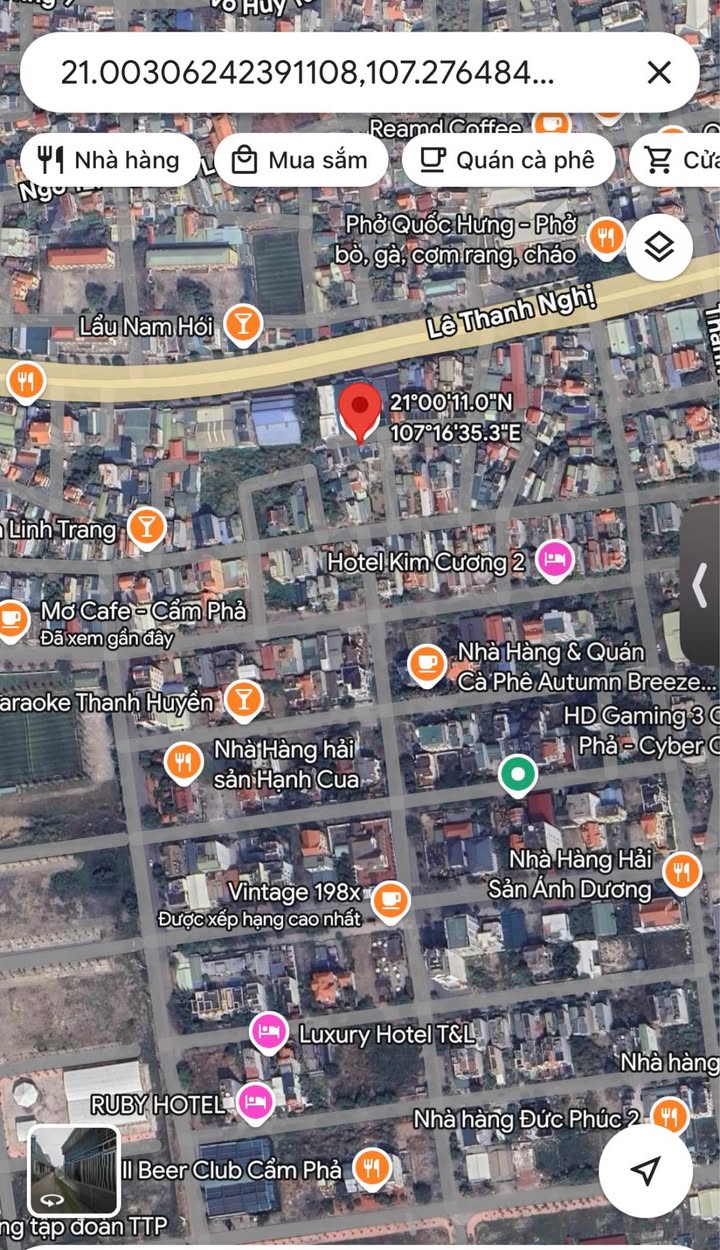
Task: Open Nhà Hàng Hải Sản Ánh Dương marker
Action: 682,871
